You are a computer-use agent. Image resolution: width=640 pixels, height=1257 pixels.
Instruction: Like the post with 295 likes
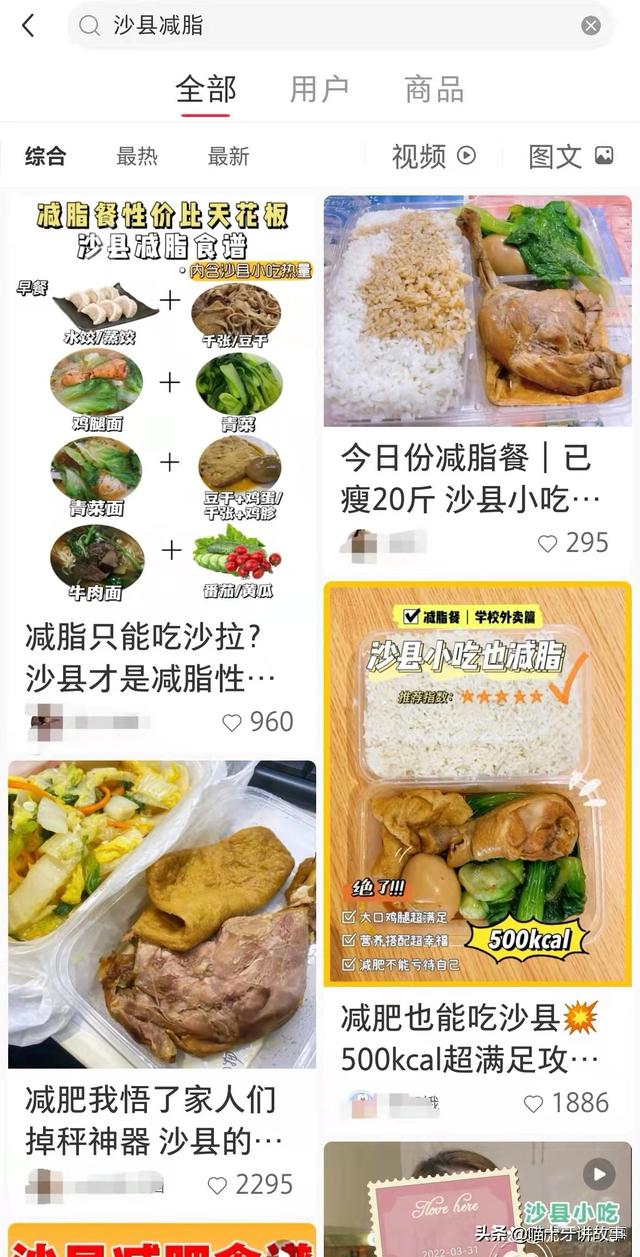point(547,543)
